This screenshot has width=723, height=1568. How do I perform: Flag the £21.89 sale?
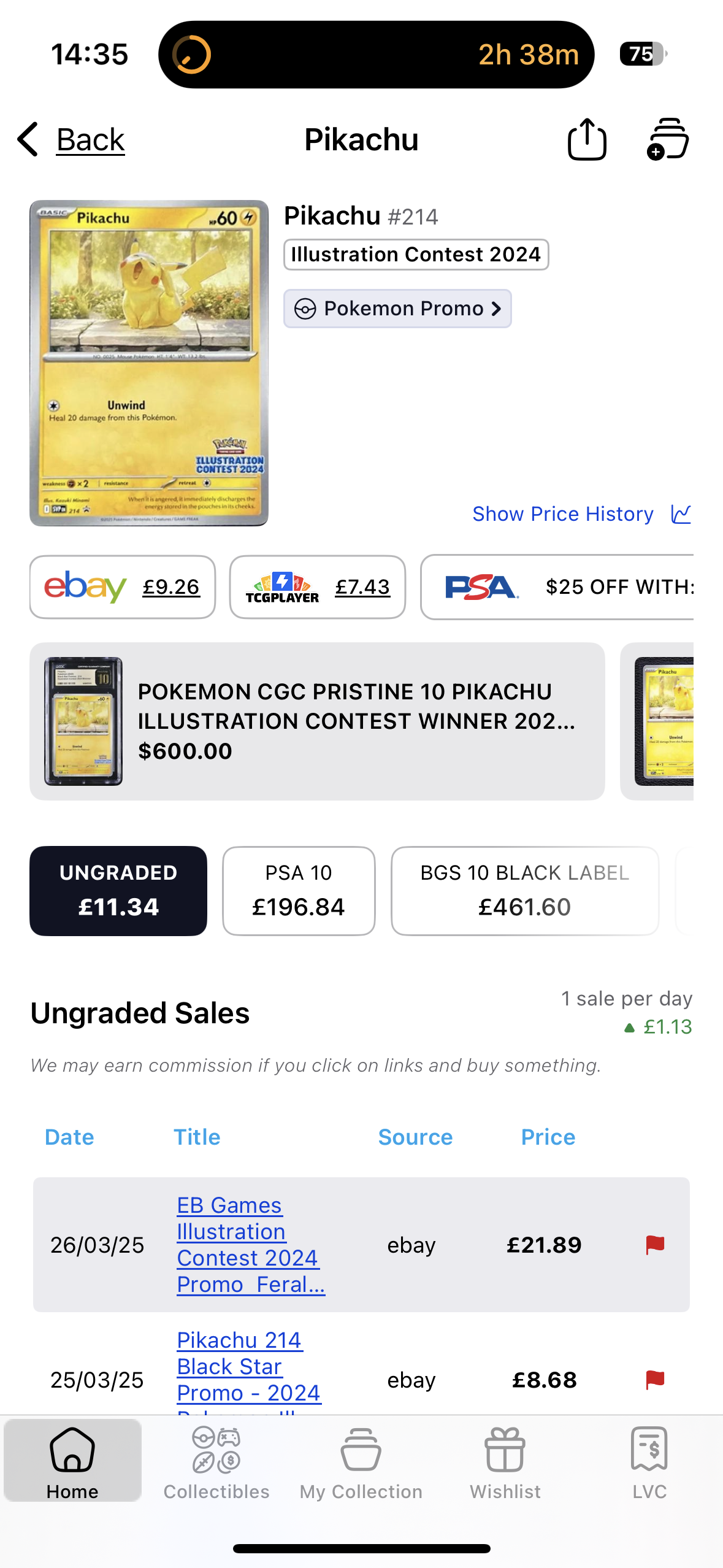click(655, 1245)
